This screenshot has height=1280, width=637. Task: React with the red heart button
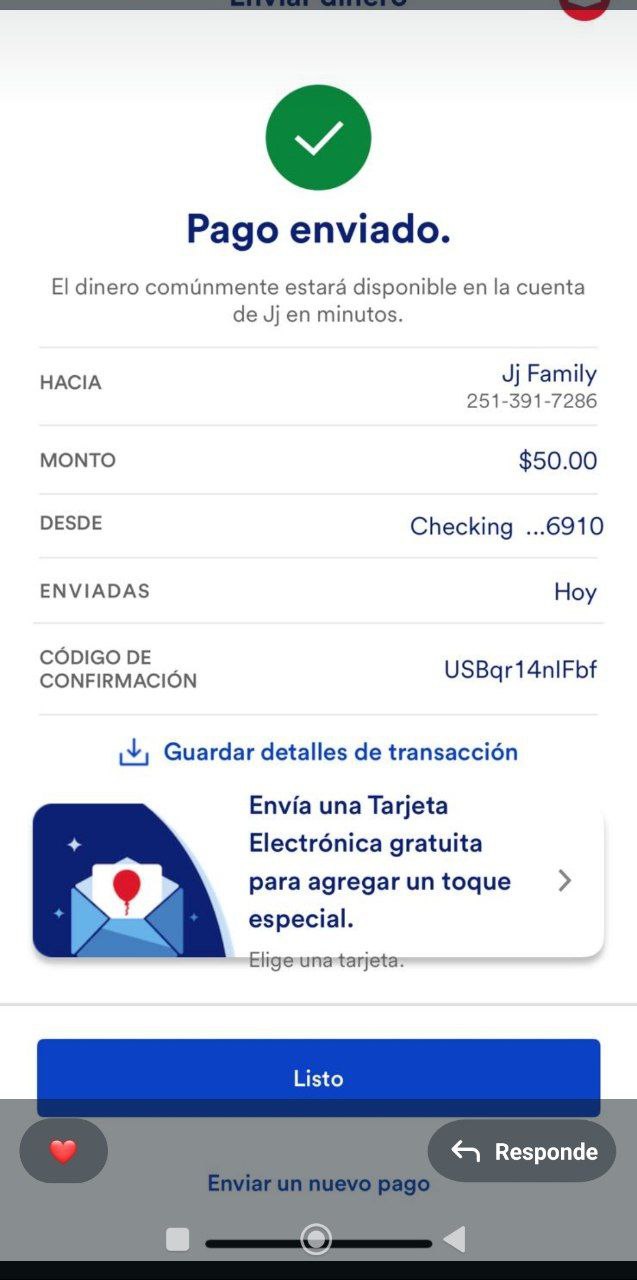(x=63, y=1151)
